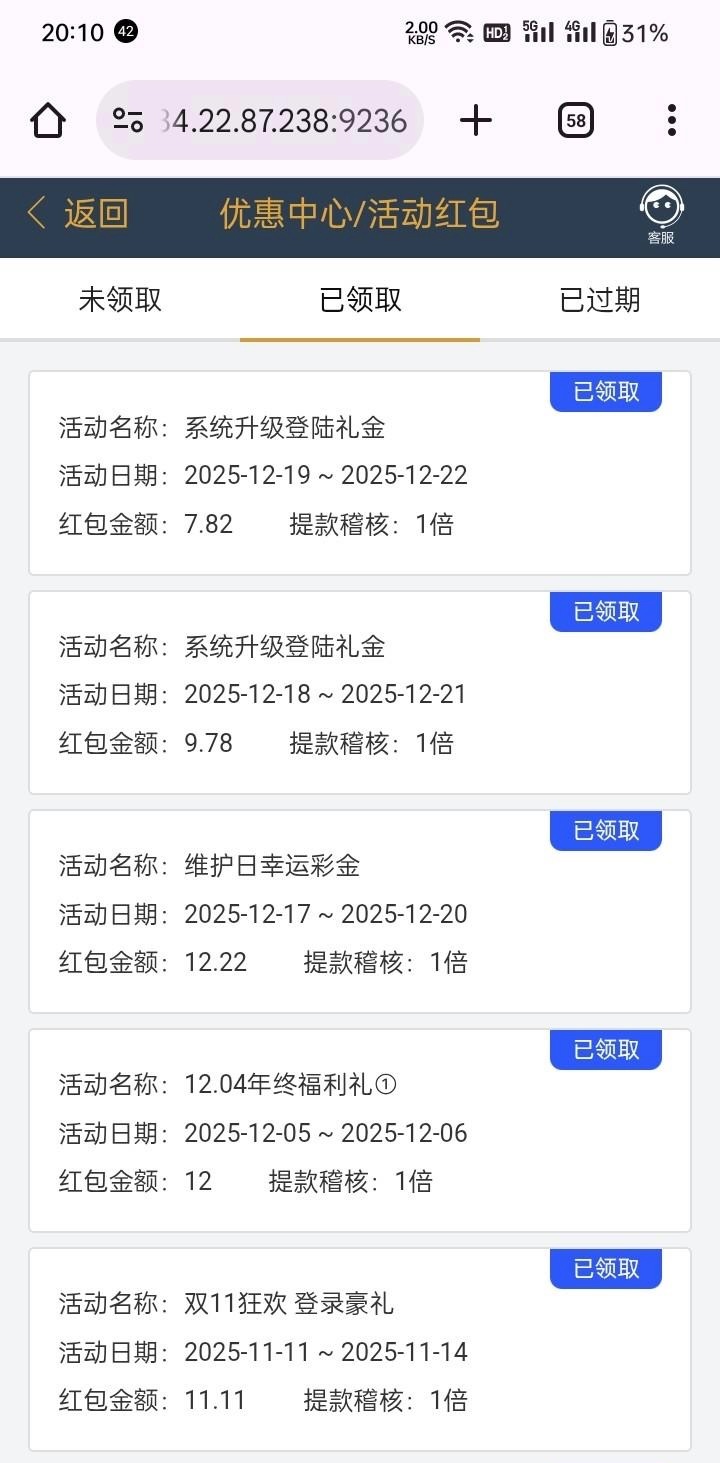Screen dimensions: 720x1463
Task: Open a new browser tab
Action: pos(476,121)
